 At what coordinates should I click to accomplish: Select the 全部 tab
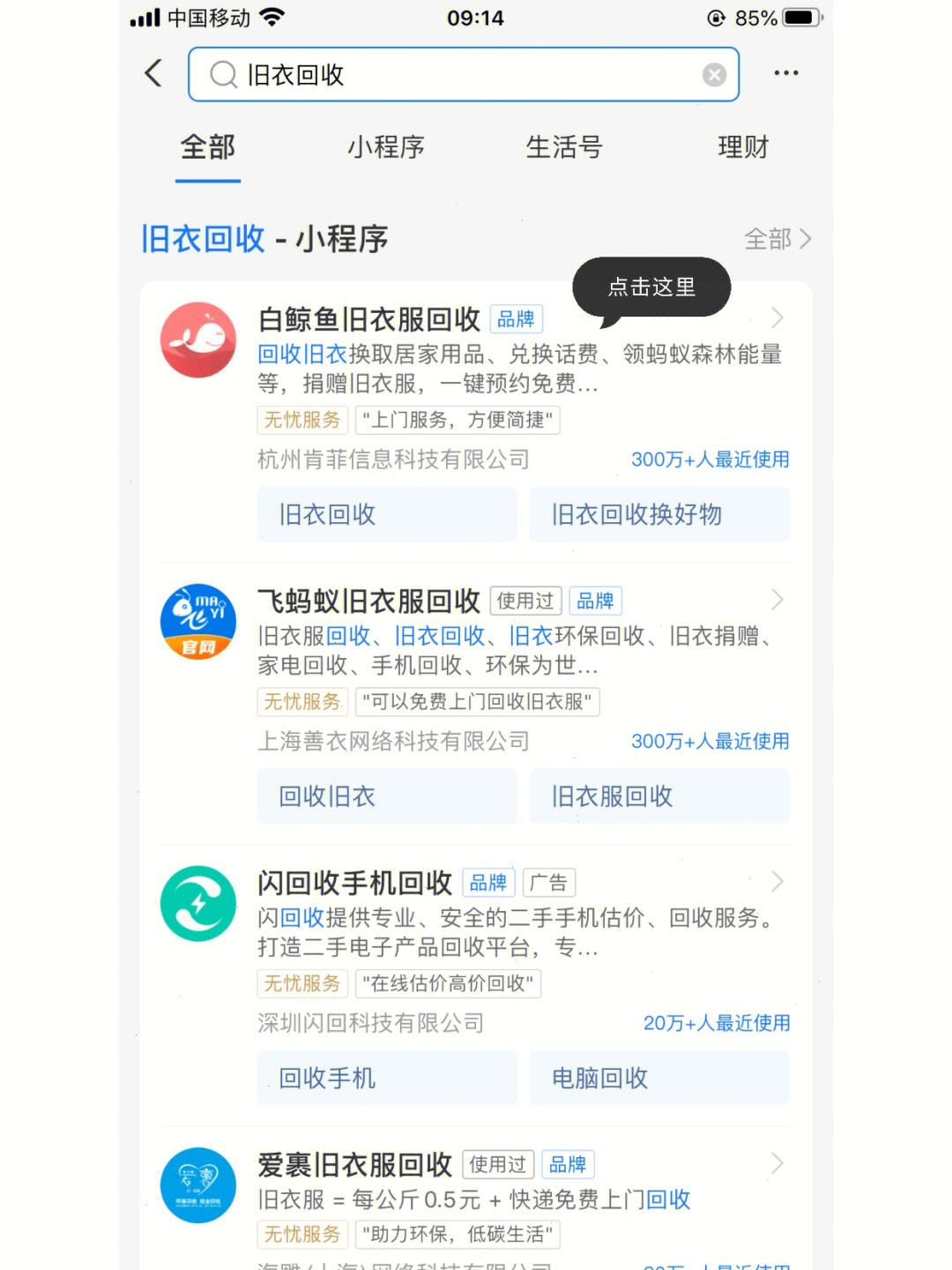[208, 147]
